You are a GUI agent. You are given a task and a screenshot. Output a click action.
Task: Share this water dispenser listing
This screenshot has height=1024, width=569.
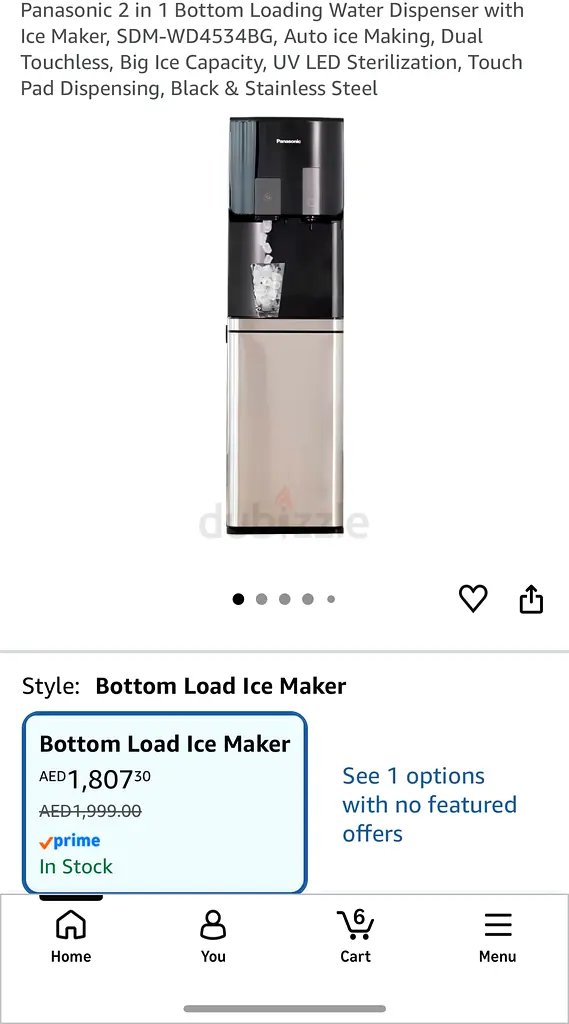coord(531,599)
